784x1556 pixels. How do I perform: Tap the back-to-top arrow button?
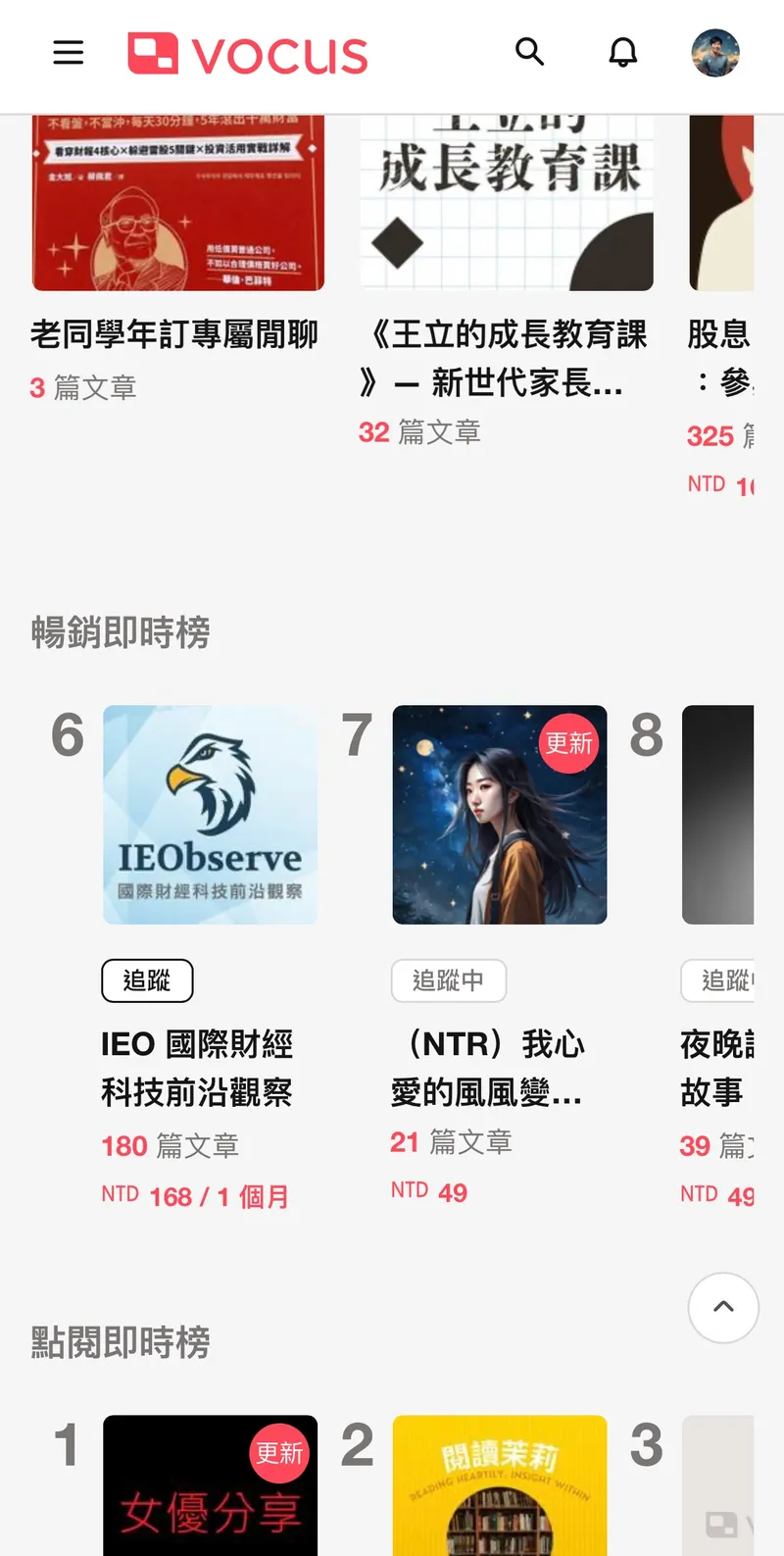[x=723, y=1307]
